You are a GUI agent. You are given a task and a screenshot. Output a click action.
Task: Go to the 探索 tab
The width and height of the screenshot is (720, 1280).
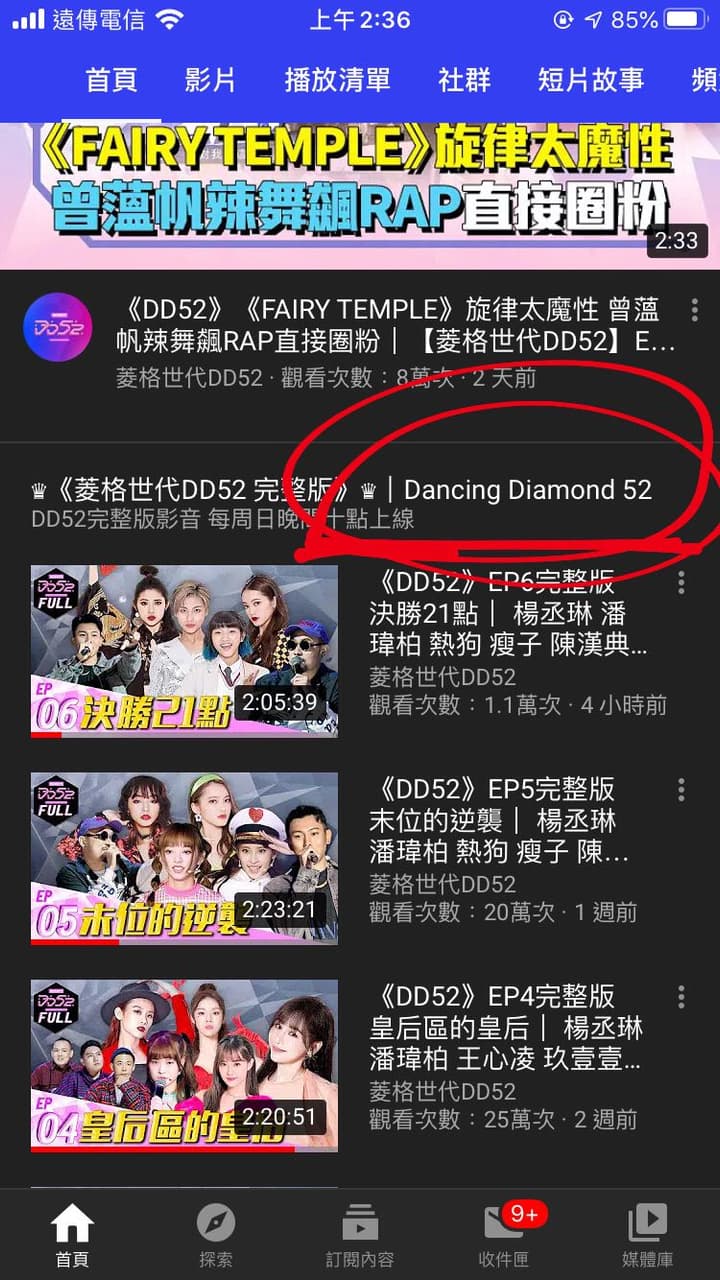(x=215, y=1234)
